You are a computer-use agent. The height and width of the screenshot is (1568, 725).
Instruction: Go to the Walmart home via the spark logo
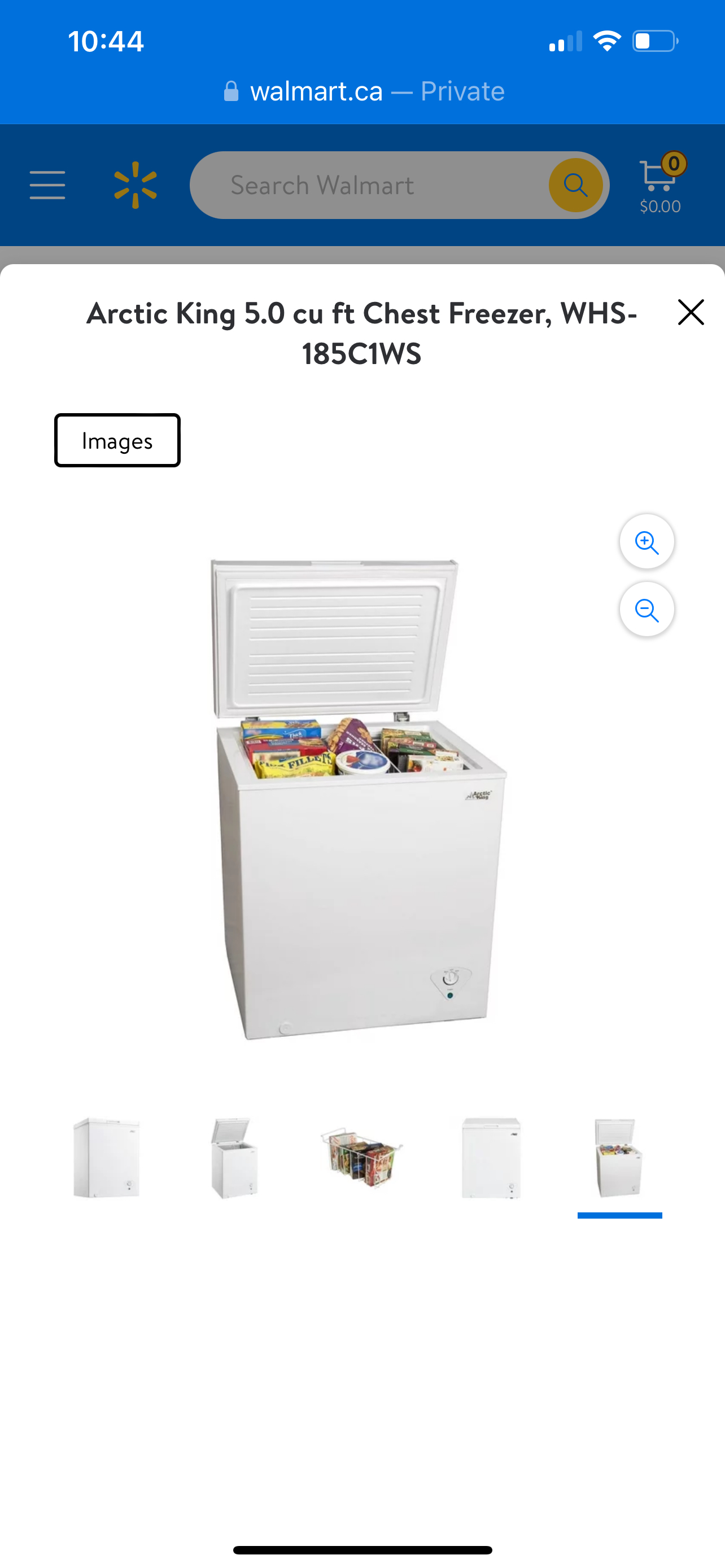[x=135, y=185]
